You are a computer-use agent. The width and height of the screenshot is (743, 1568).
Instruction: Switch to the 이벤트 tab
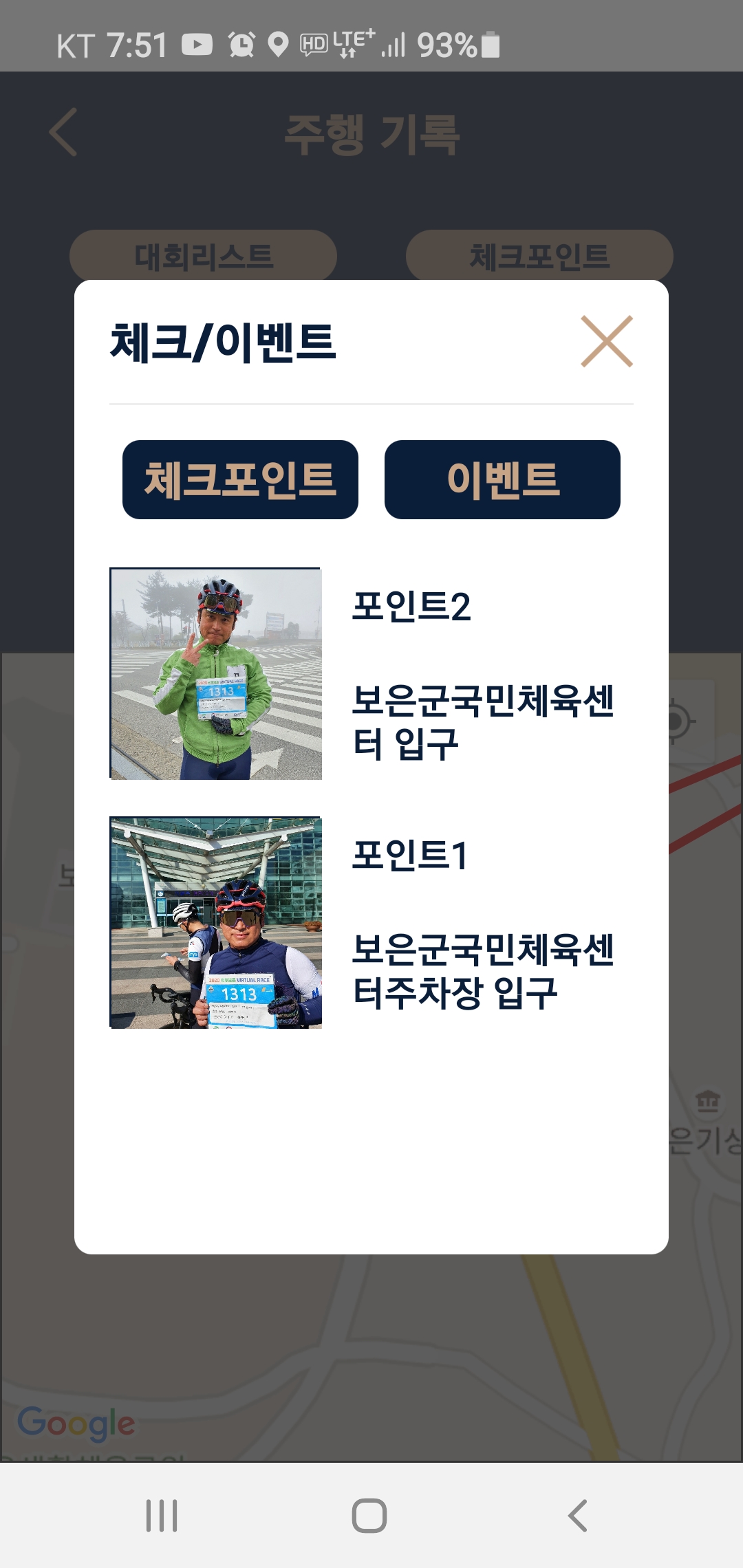click(502, 479)
